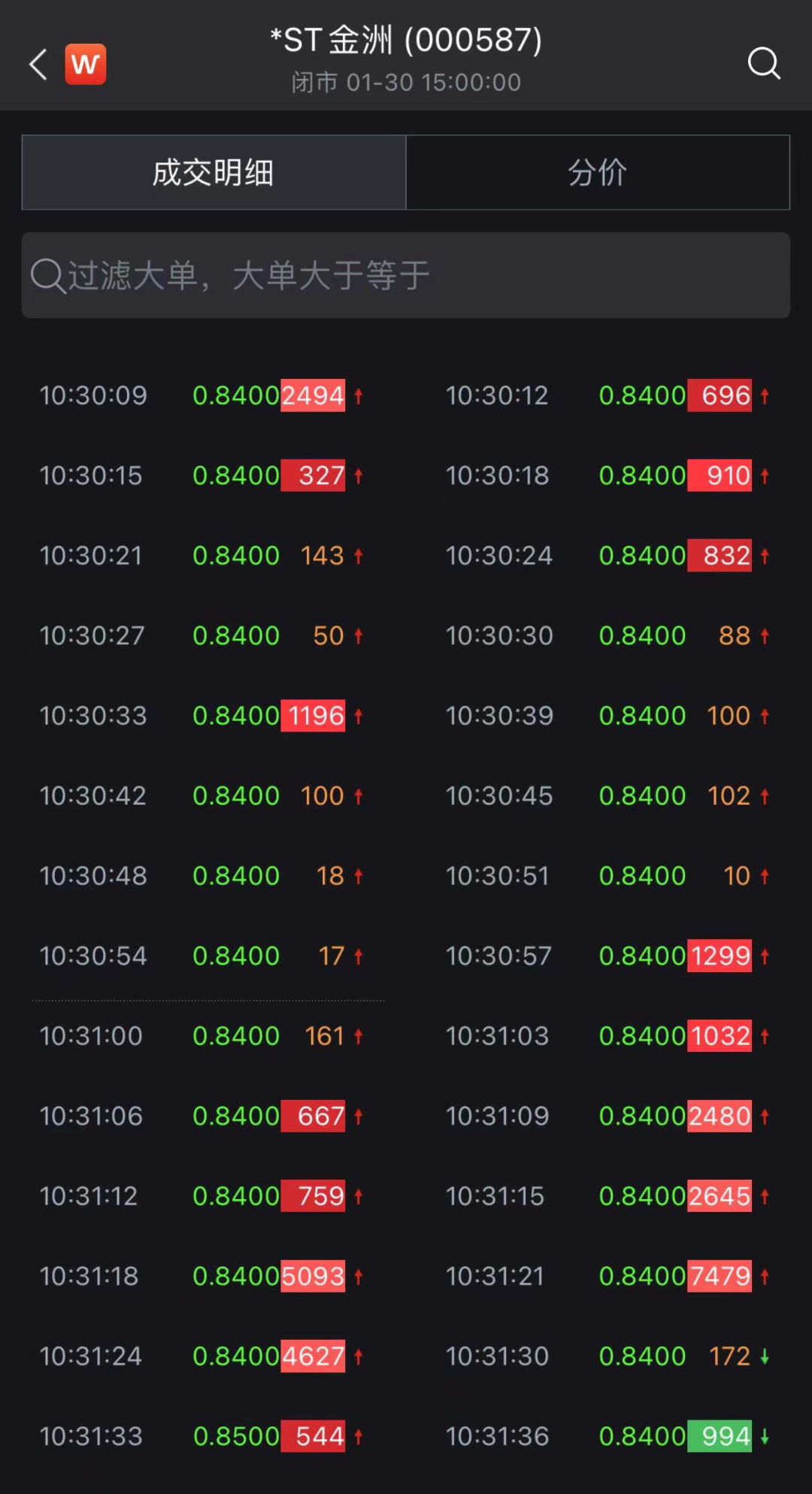
Task: Switch to the 分价 tab
Action: pyautogui.click(x=598, y=172)
